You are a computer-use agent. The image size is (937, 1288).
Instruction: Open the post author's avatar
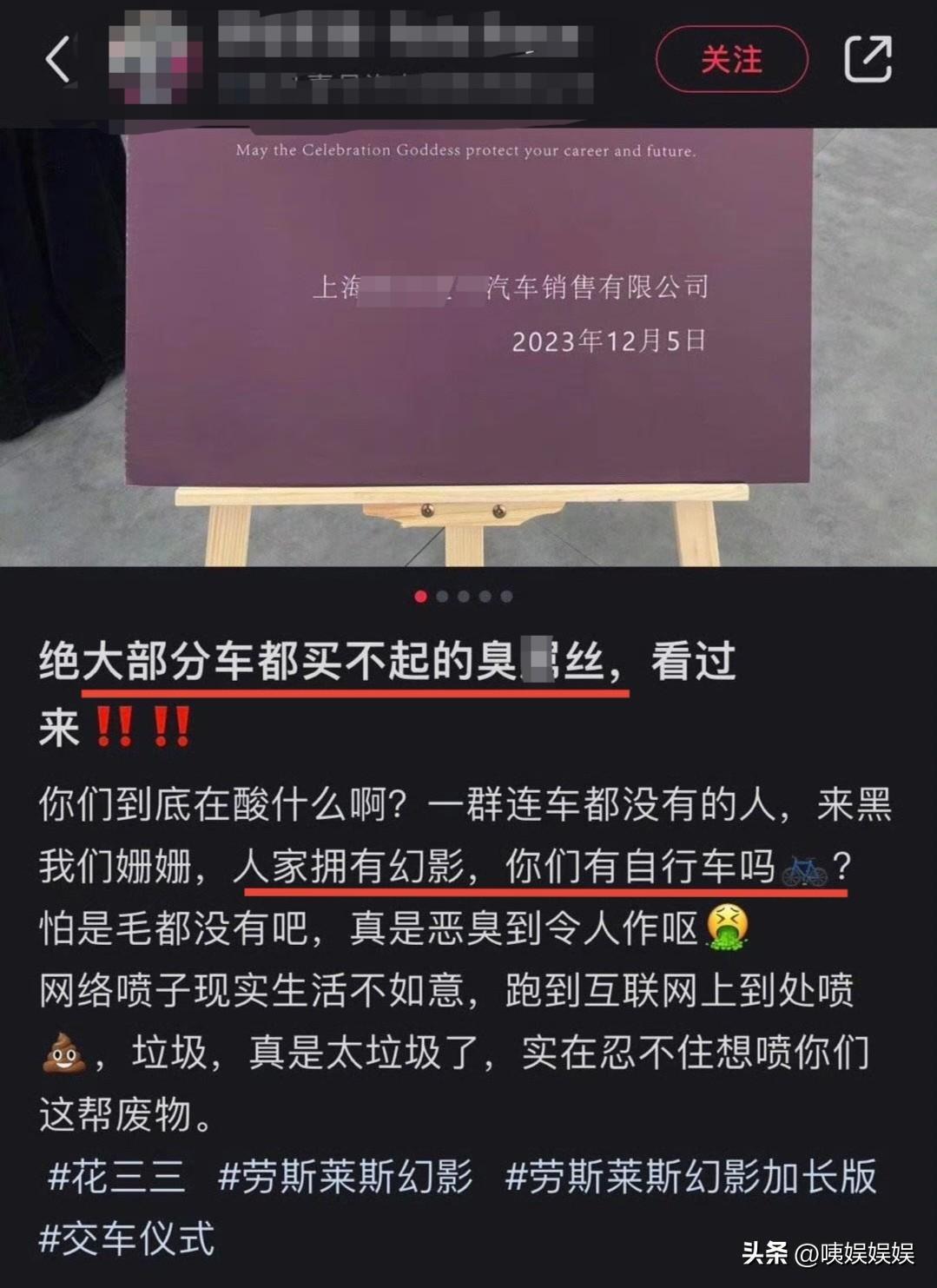150,59
